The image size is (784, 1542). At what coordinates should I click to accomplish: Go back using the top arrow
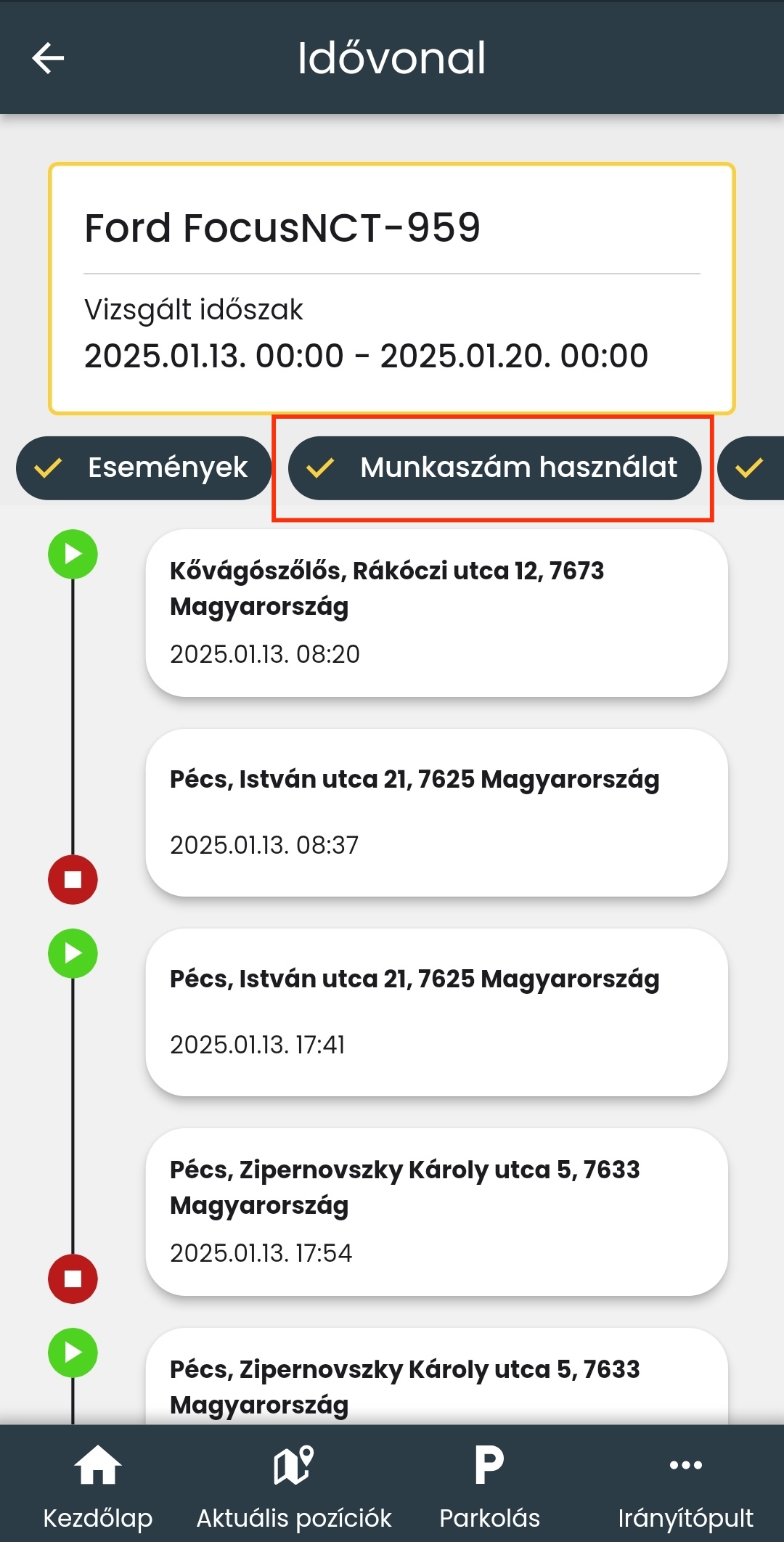(48, 58)
